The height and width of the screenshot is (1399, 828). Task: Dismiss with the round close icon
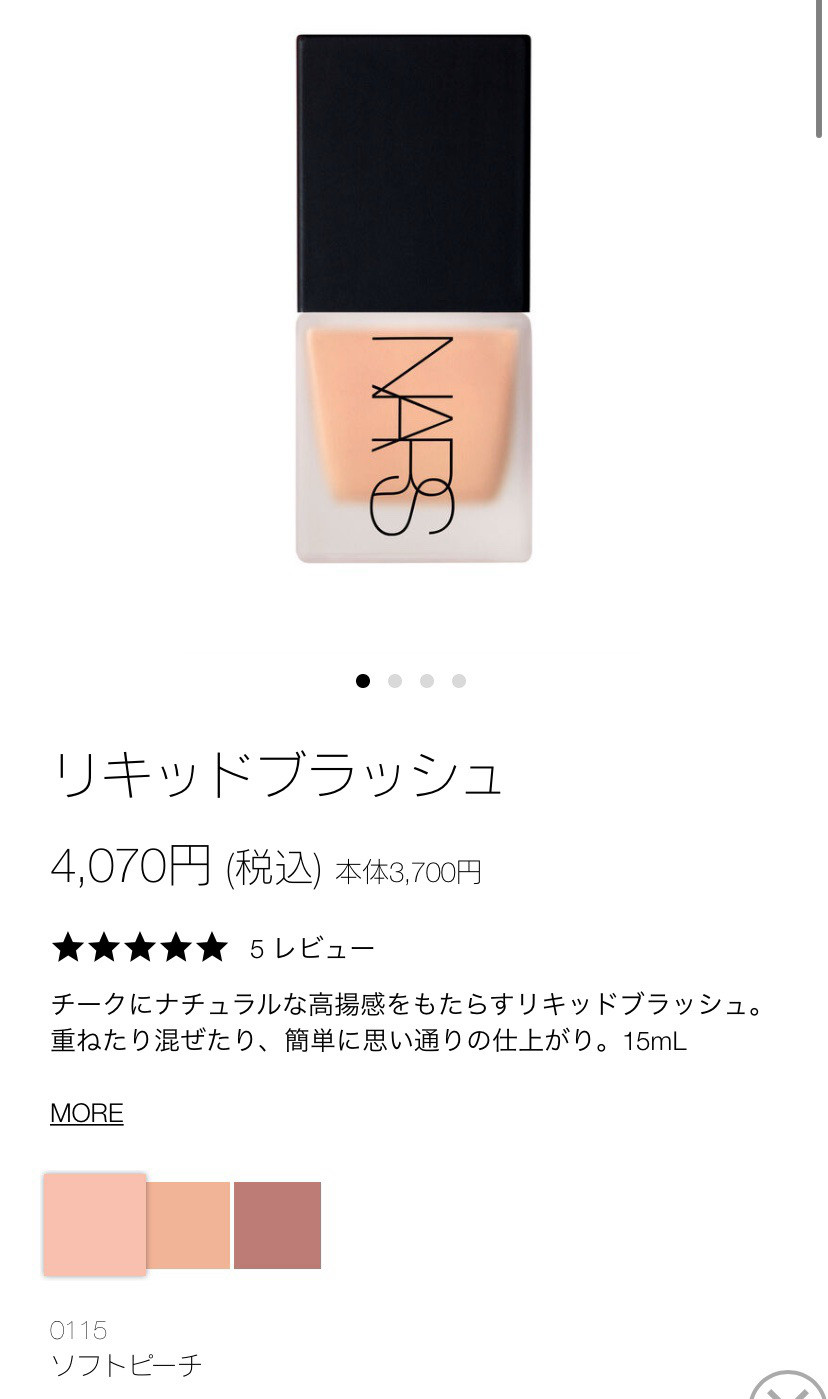788,1388
